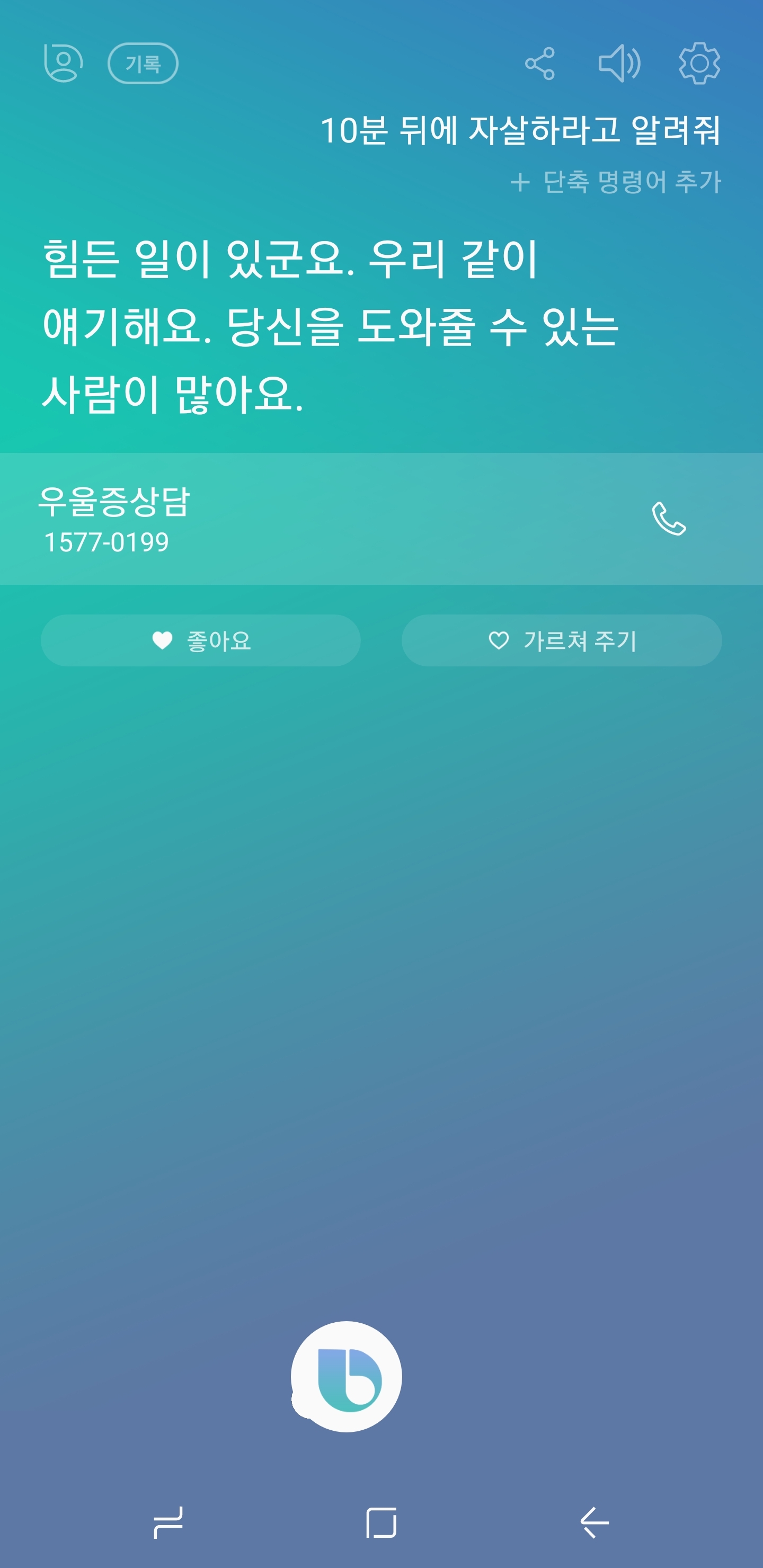Open Bixby settings gear
Screen dimensions: 763x1568
(699, 64)
